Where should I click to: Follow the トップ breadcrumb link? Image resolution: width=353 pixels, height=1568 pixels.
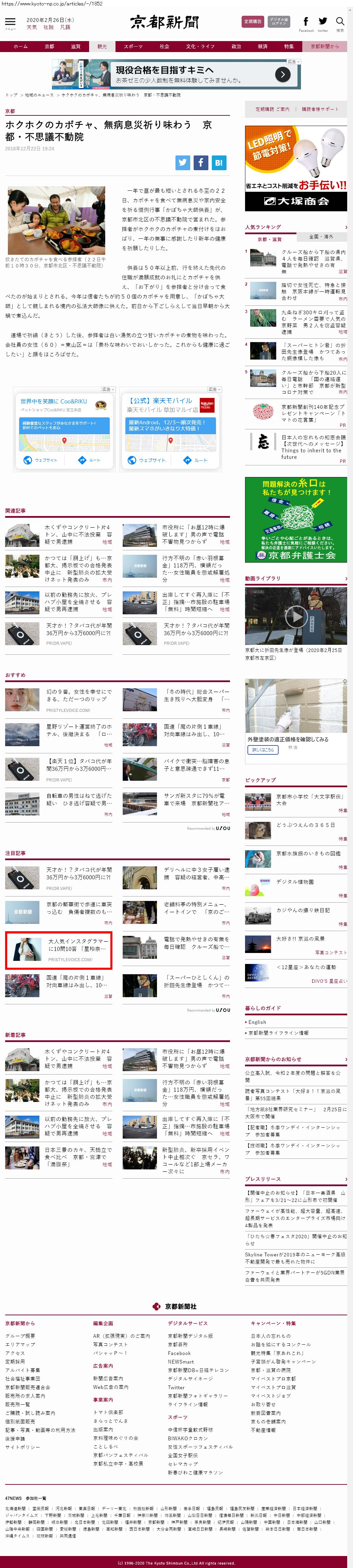(12, 95)
